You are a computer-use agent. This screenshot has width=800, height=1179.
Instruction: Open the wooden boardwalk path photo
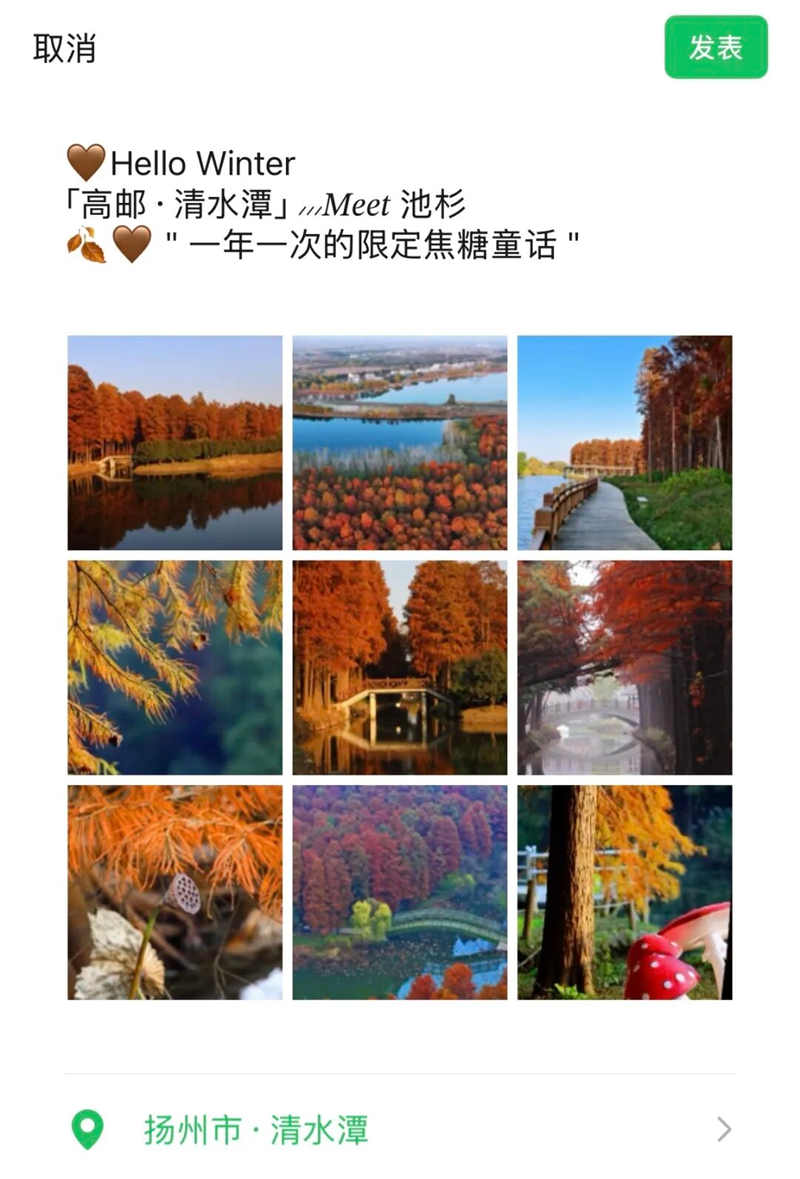point(624,443)
